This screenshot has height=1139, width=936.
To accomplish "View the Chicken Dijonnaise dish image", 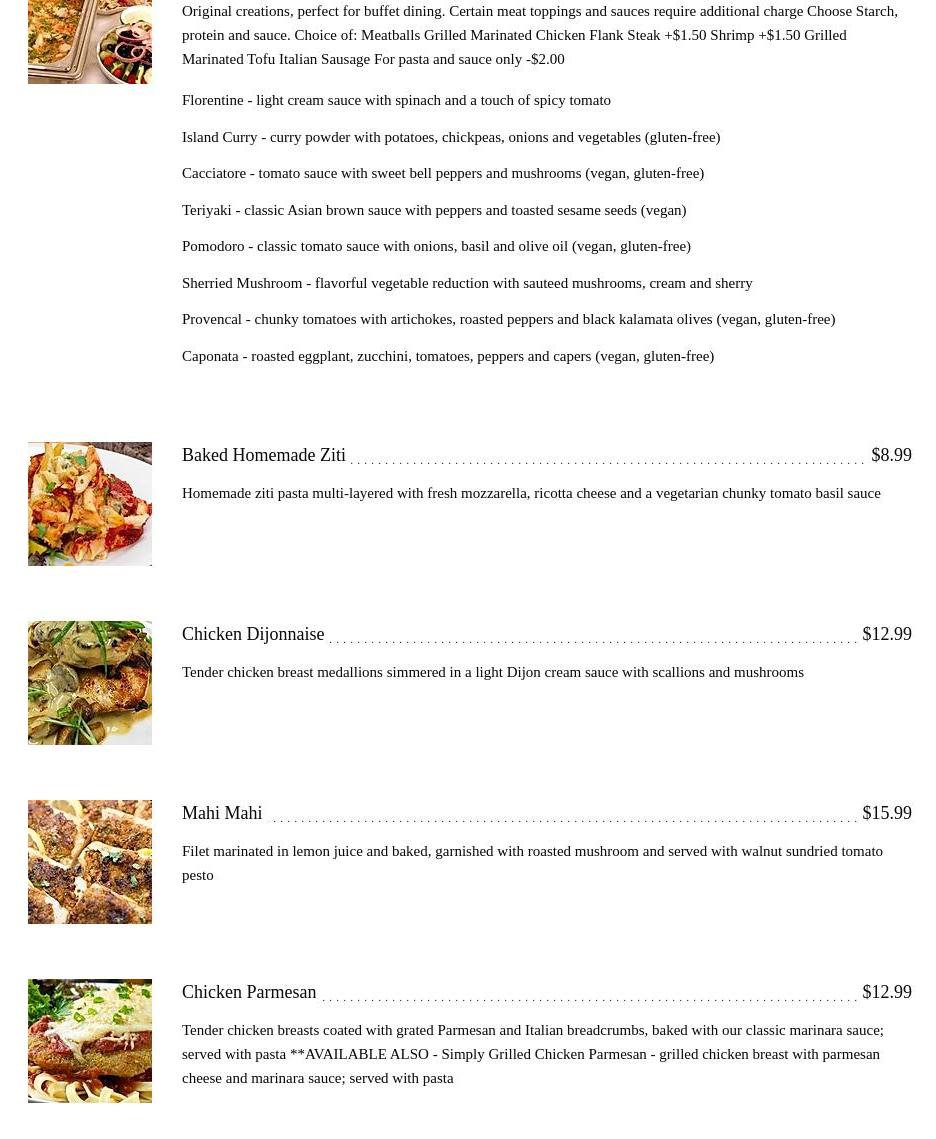I will tap(90, 683).
